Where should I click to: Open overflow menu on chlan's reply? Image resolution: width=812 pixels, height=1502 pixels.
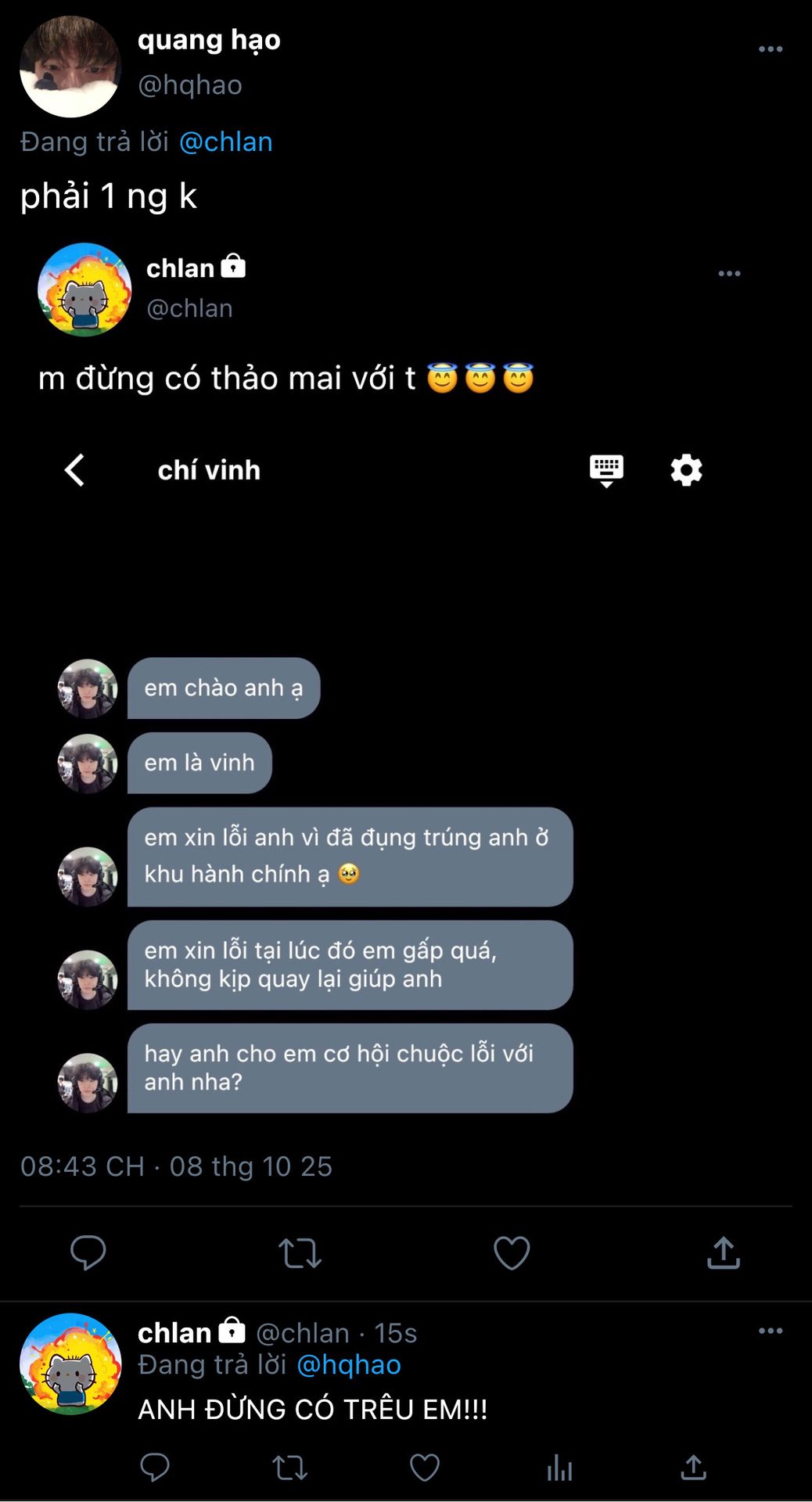coord(770,1331)
